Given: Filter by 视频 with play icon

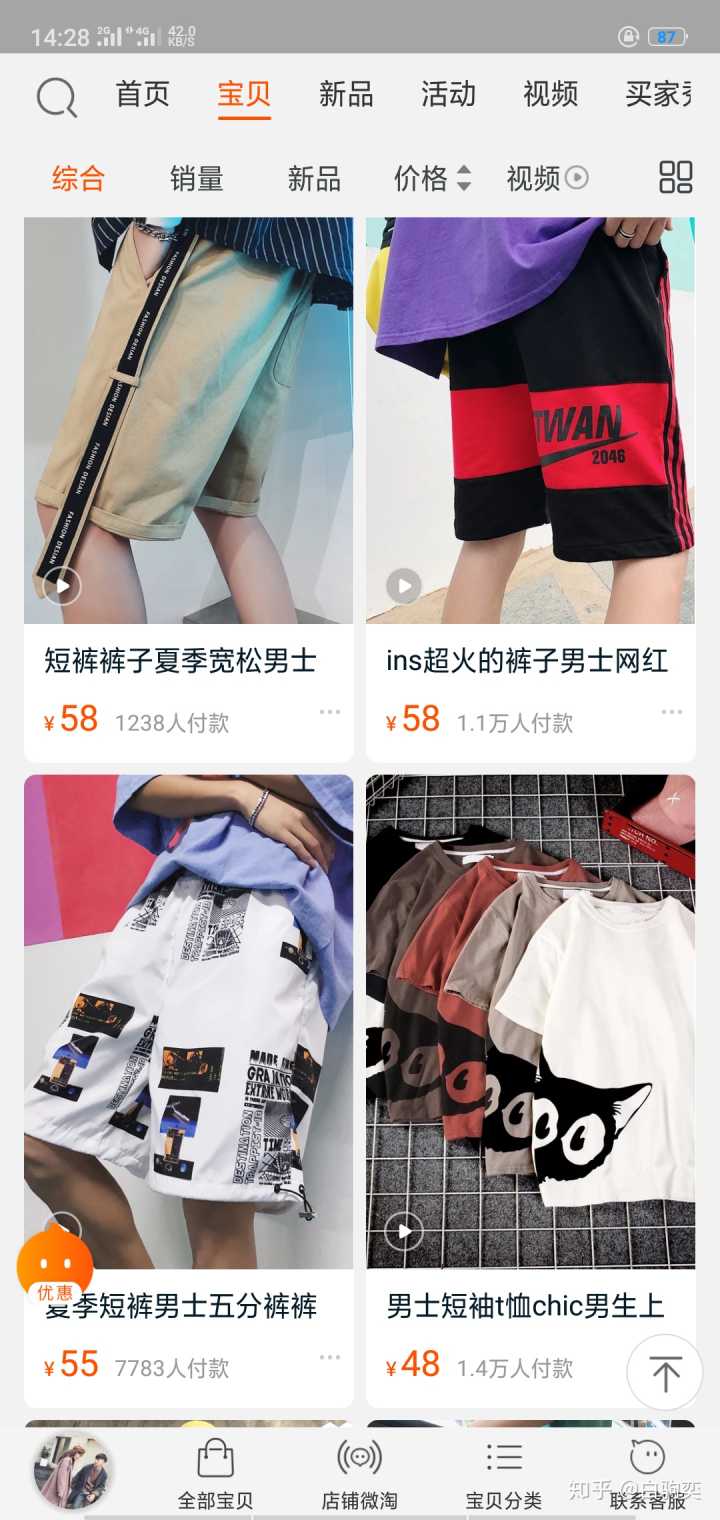Looking at the screenshot, I should click(x=547, y=179).
